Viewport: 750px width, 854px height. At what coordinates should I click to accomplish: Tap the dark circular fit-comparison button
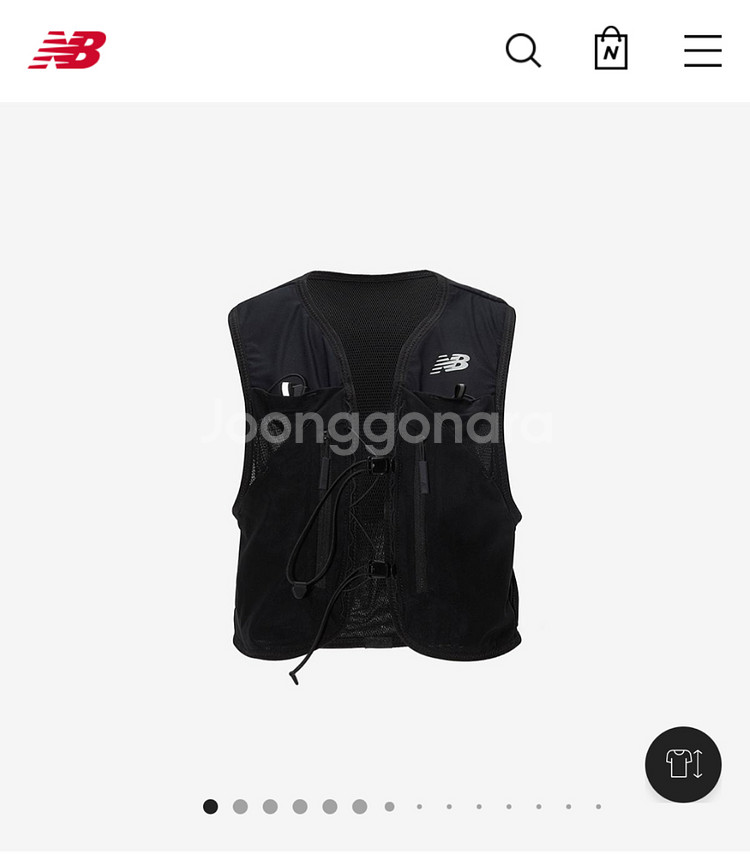pyautogui.click(x=684, y=764)
